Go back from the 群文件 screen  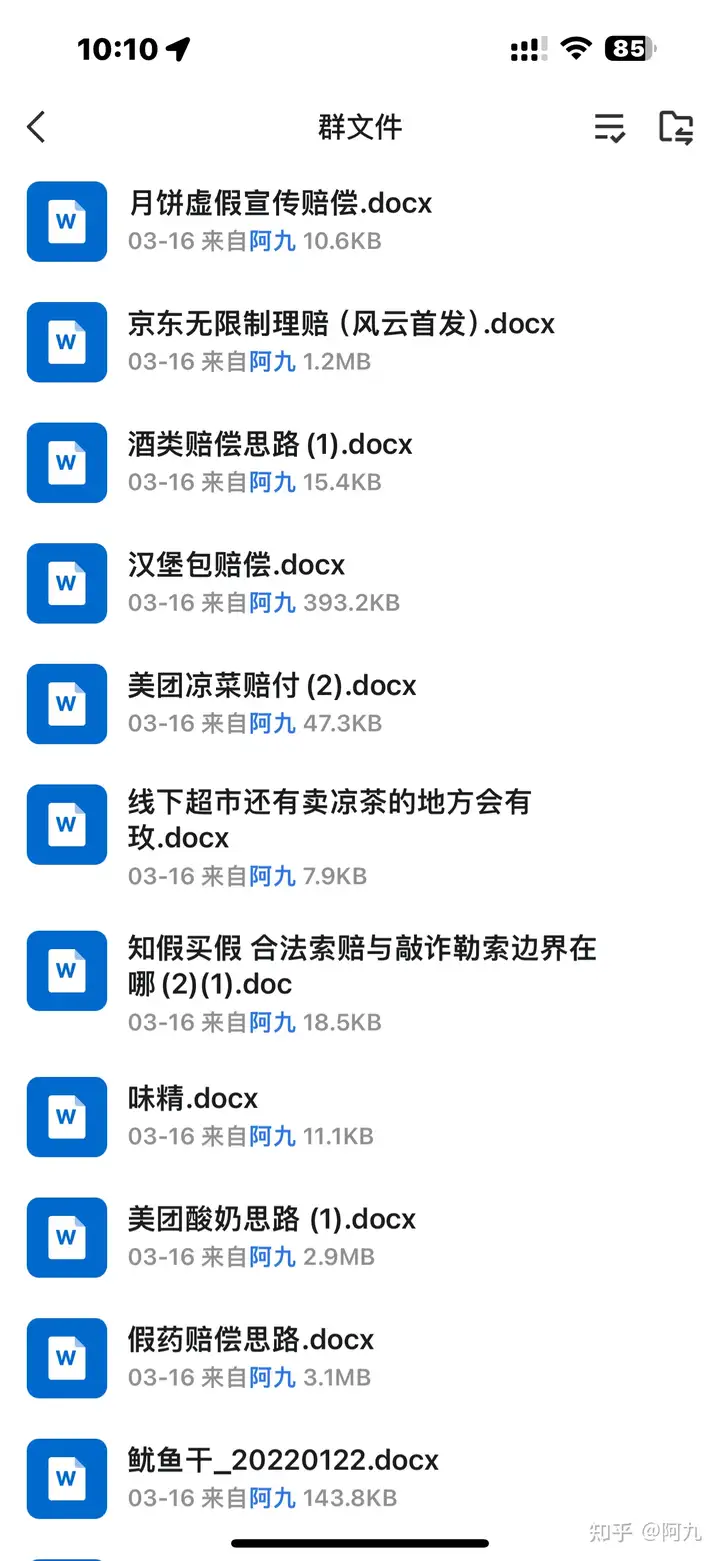(x=36, y=127)
